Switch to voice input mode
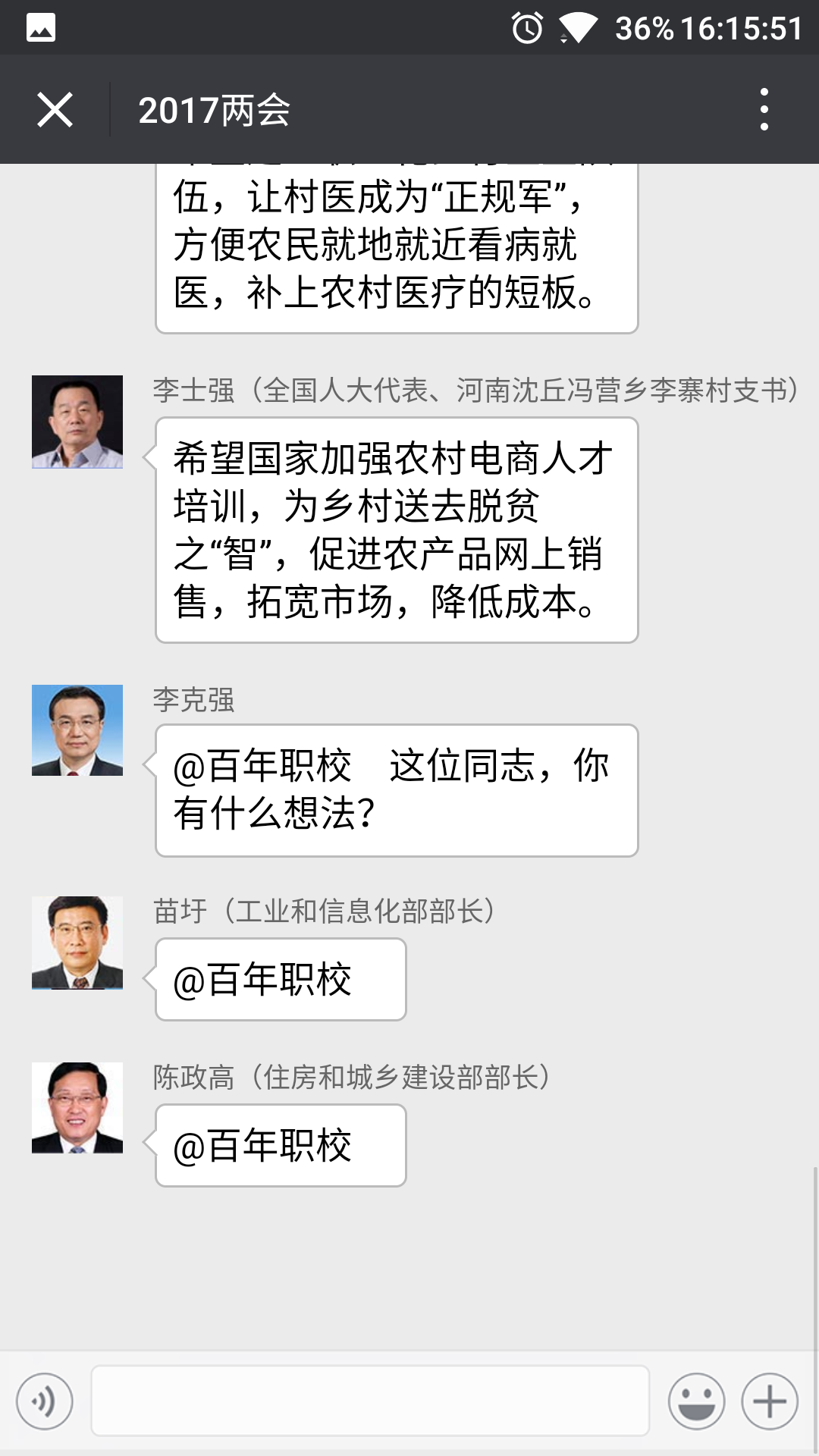This screenshot has width=819, height=1456. 45,1401
